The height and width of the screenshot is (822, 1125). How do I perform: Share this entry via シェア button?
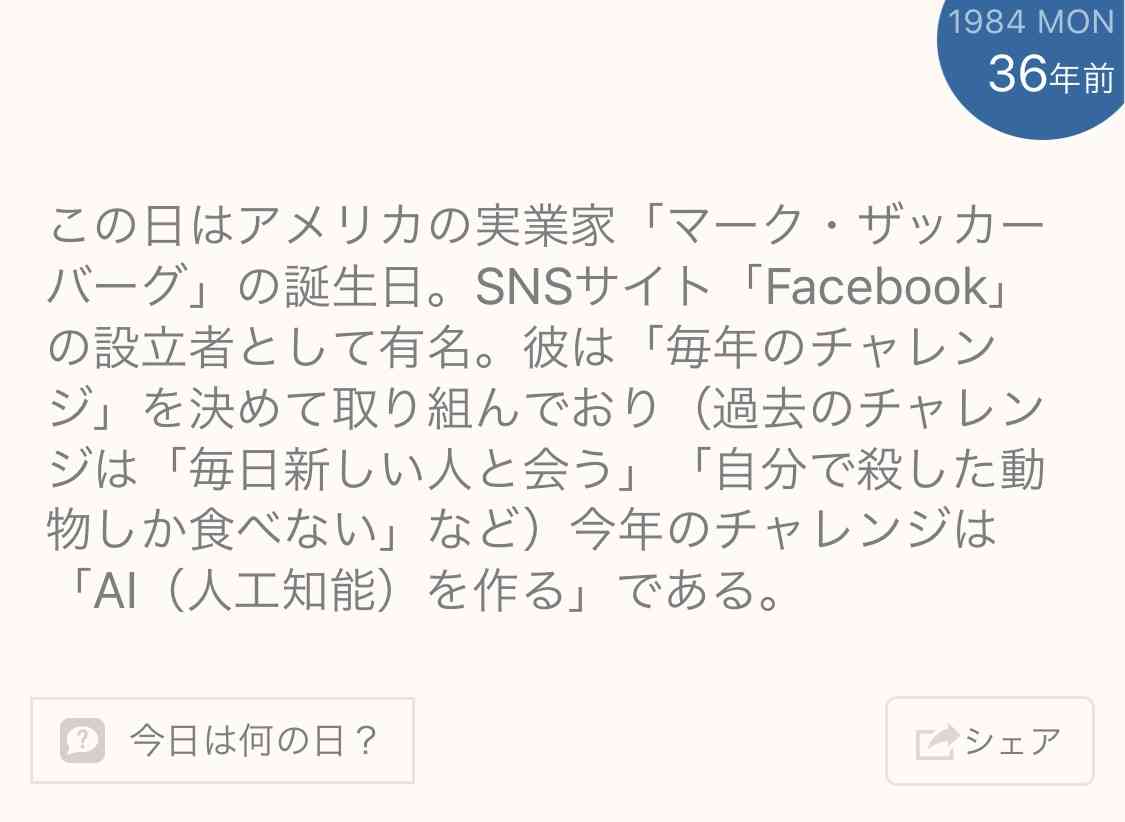point(989,741)
